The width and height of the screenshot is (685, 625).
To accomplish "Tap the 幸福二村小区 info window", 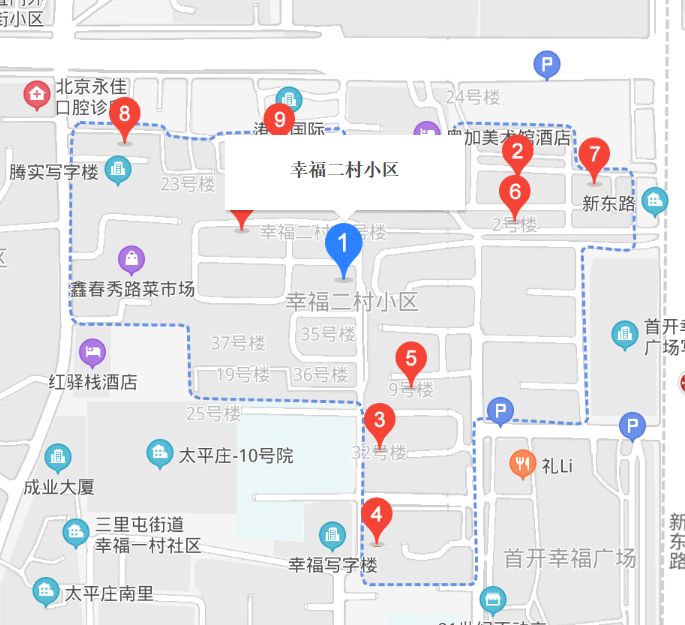I will [344, 170].
